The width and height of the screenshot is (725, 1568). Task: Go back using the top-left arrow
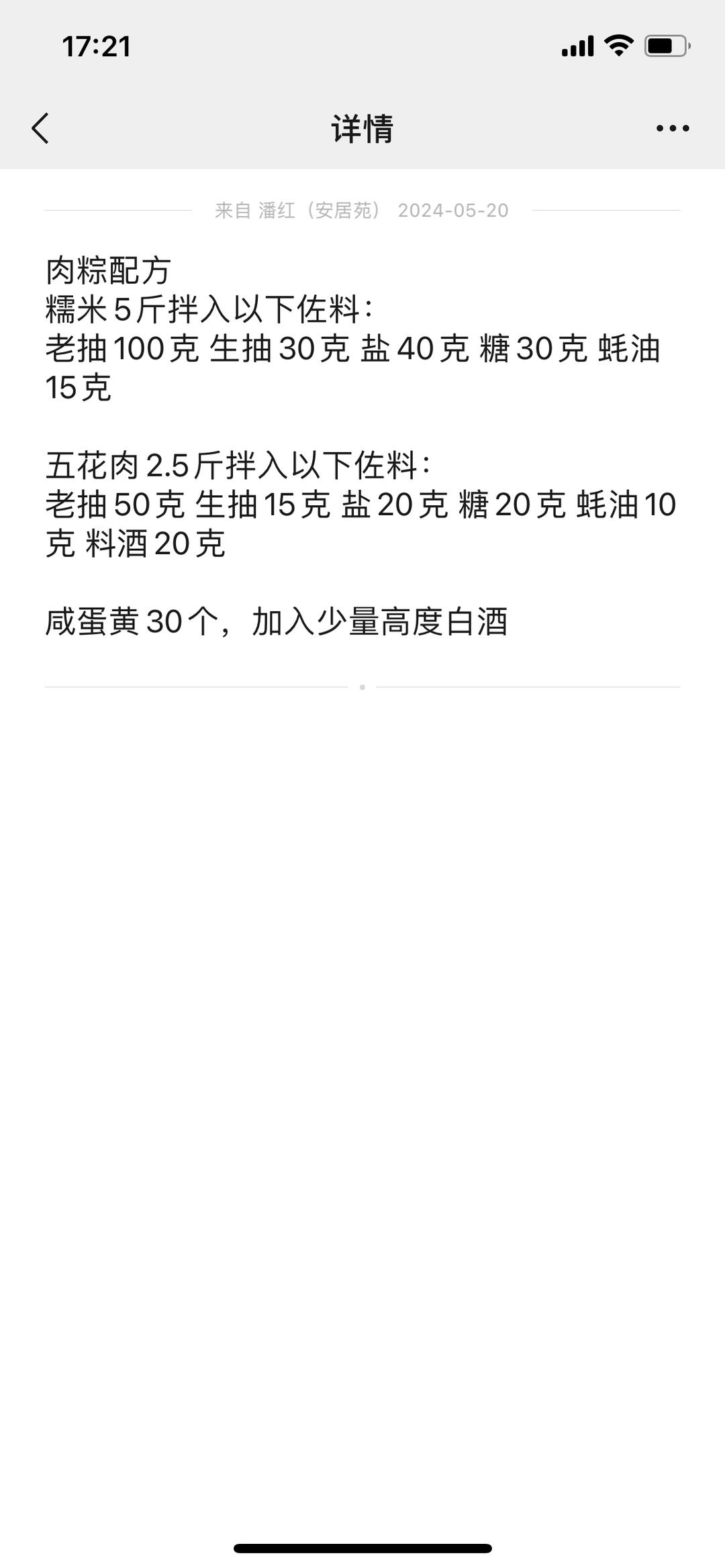tap(40, 128)
